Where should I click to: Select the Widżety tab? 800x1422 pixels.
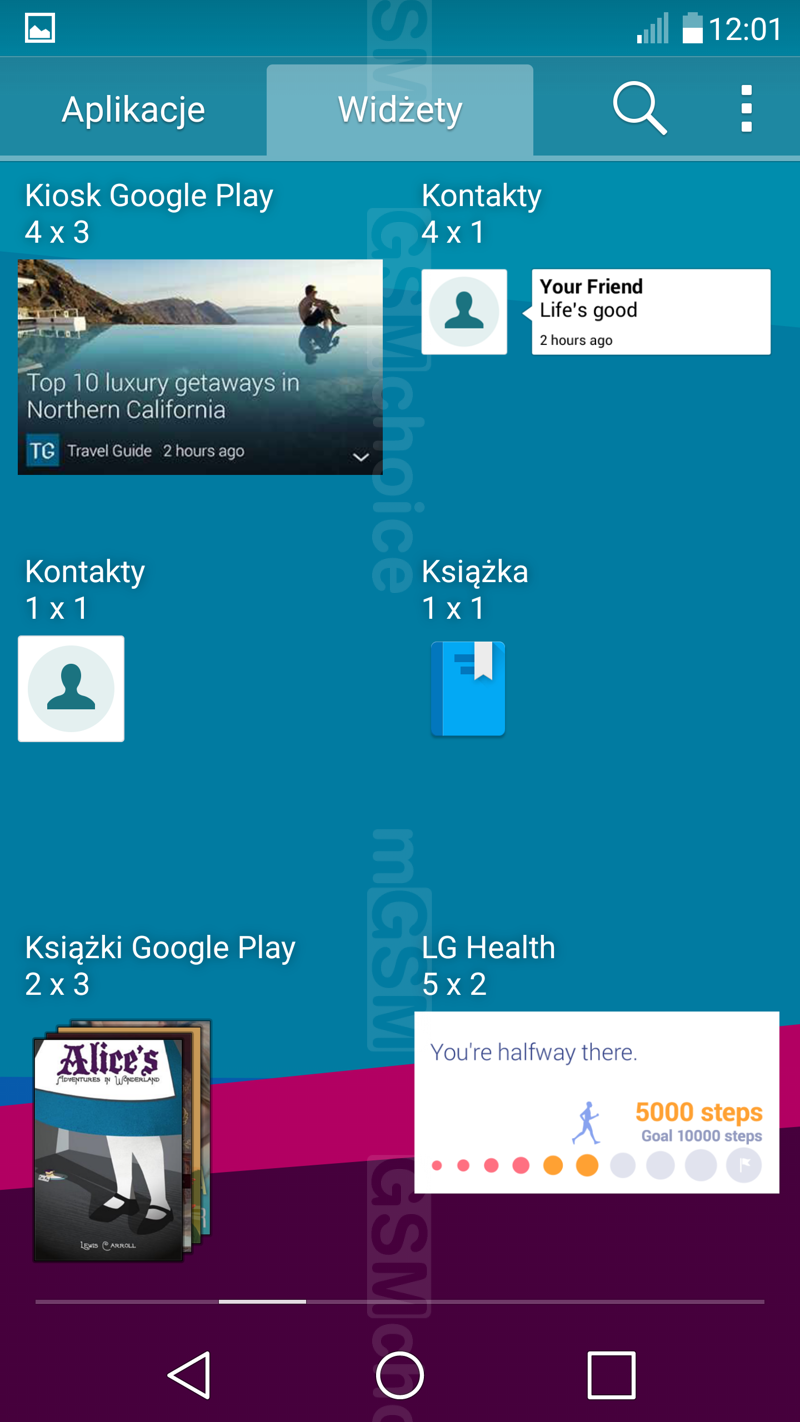pos(399,109)
